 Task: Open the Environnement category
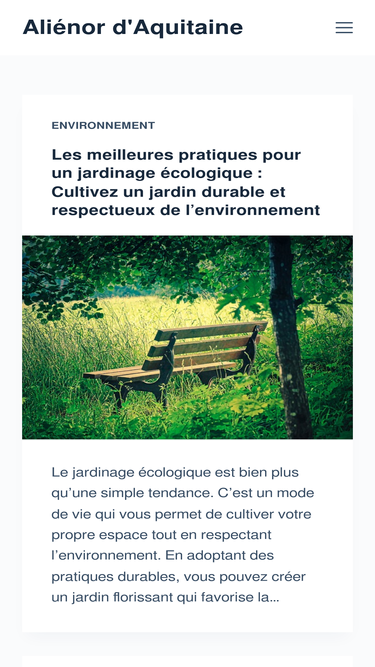tap(103, 125)
